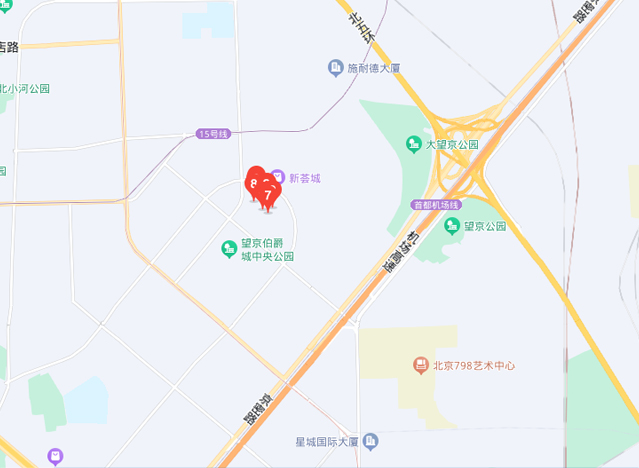Viewport: 639px width, 468px height.
Task: Tap the 施耐德大厦 building marker
Action: [x=336, y=68]
